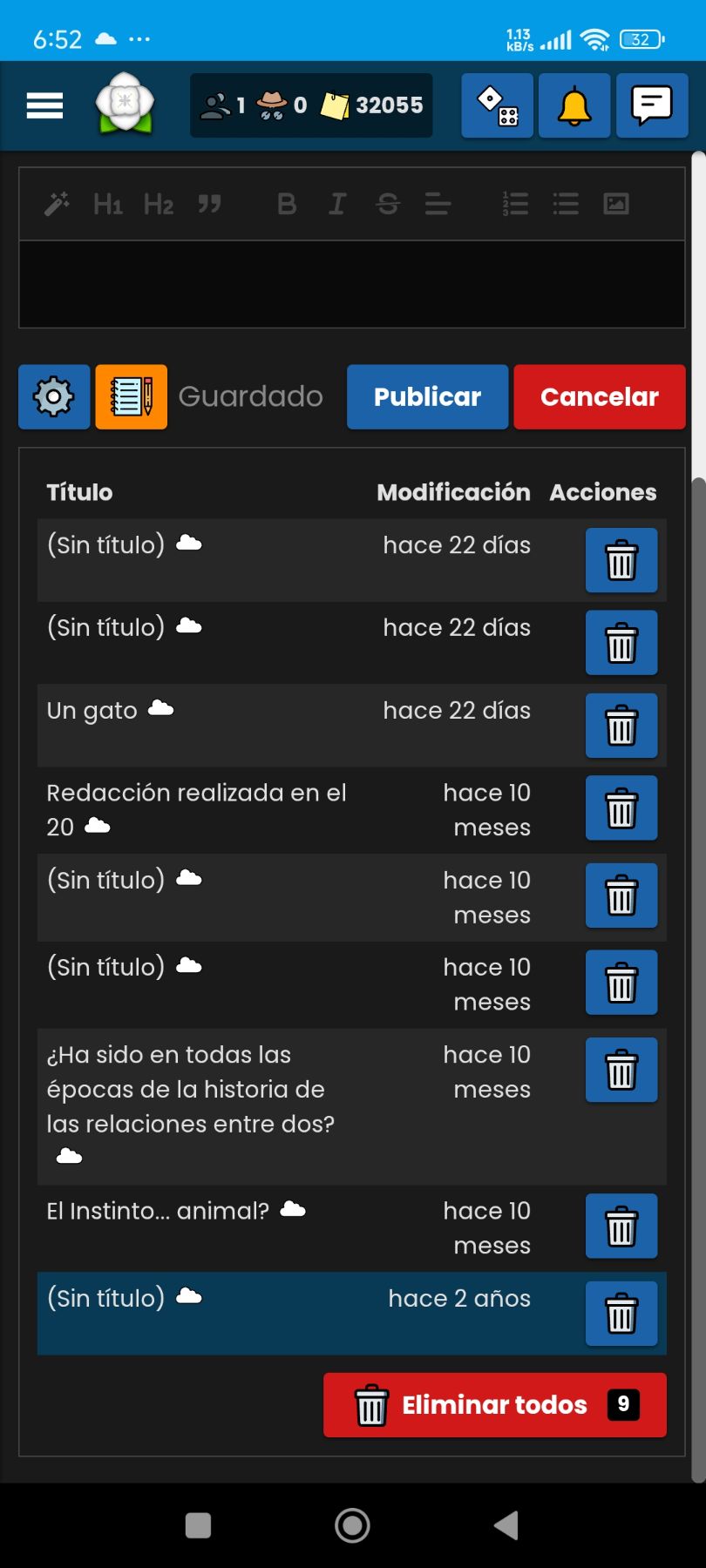
Task: Publish the post with Publicar
Action: [427, 396]
